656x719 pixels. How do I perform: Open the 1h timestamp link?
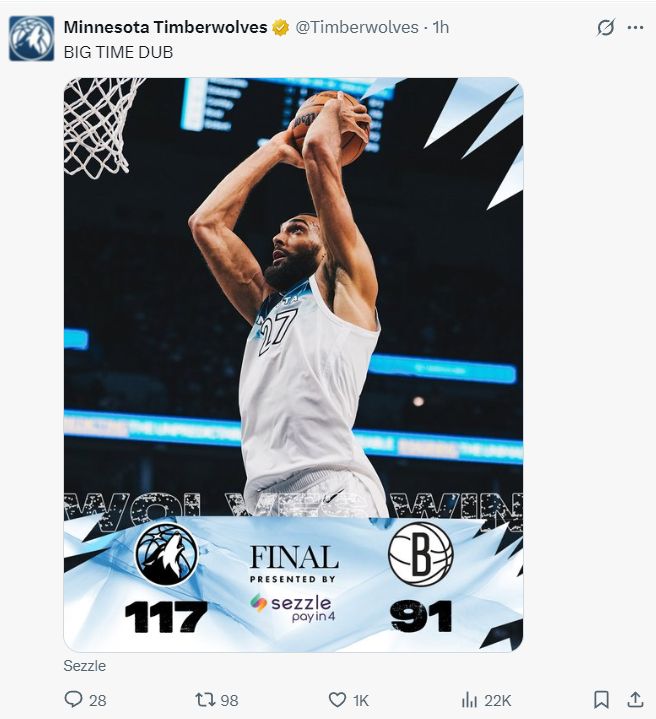tap(441, 27)
